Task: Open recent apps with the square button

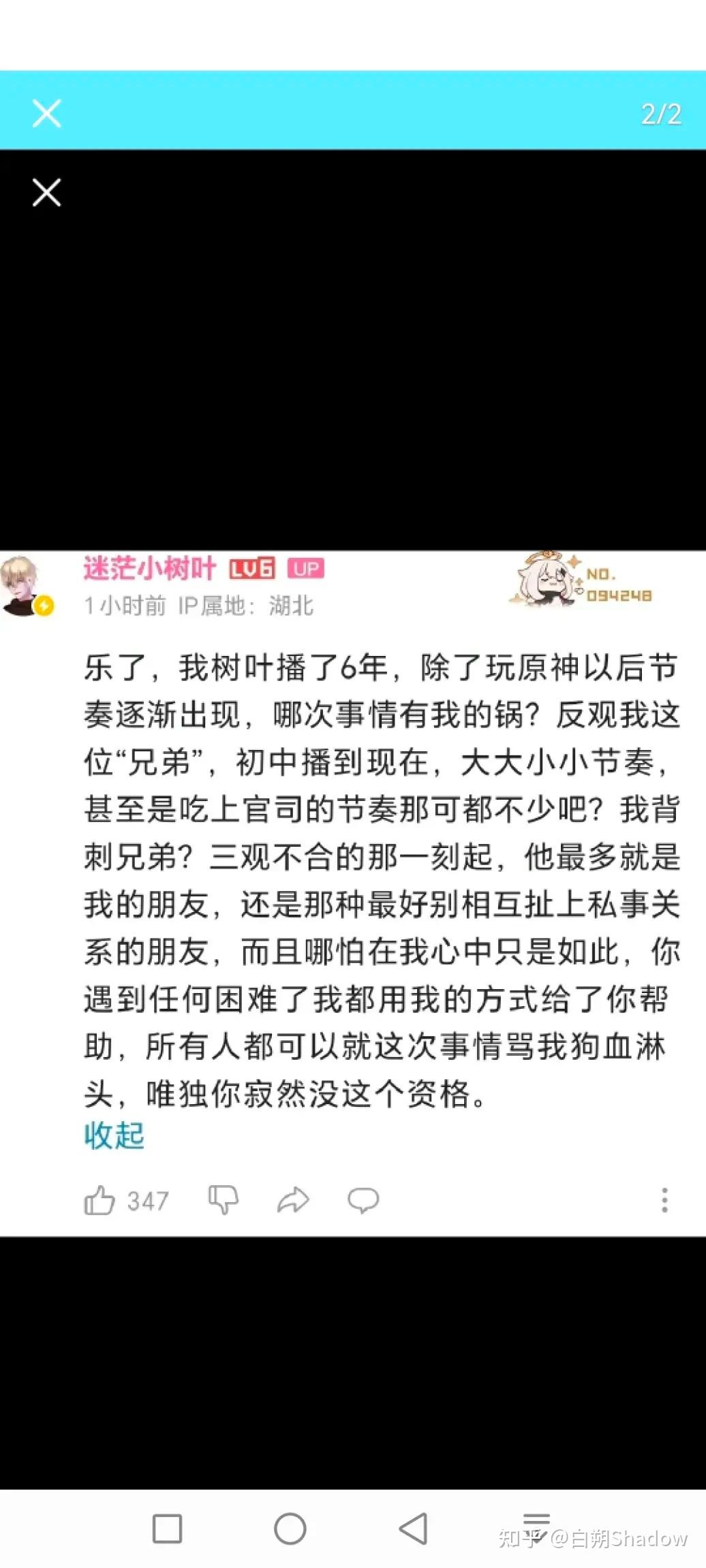Action: (167, 1528)
